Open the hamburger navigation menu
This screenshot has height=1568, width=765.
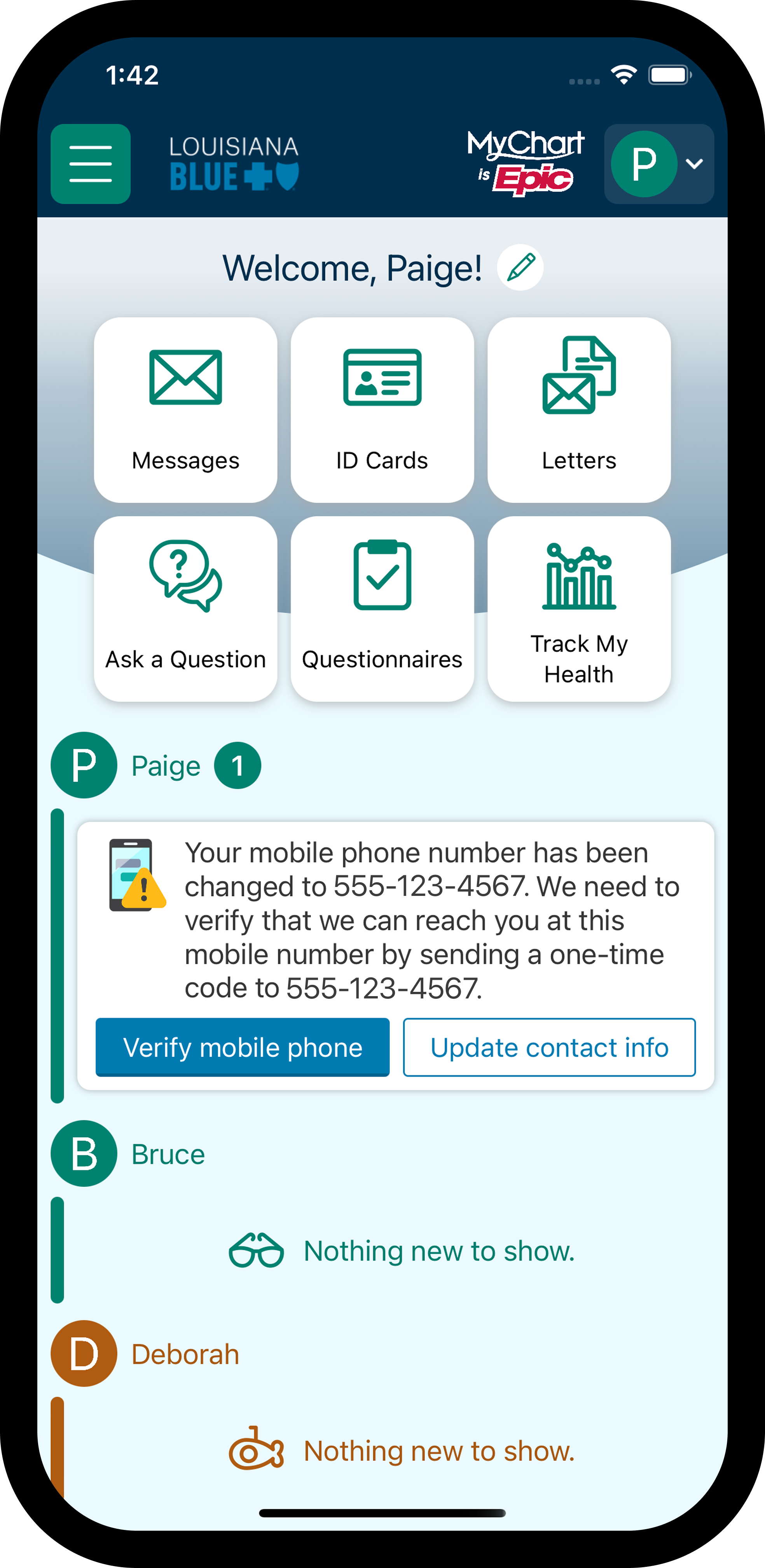90,163
